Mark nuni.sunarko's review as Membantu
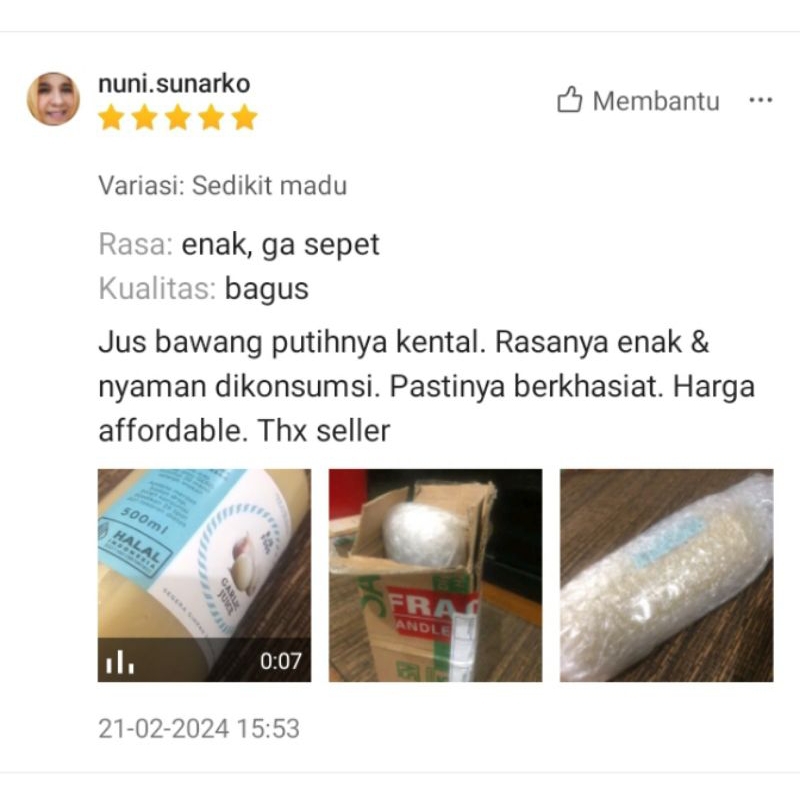Image resolution: width=800 pixels, height=800 pixels. pos(638,101)
